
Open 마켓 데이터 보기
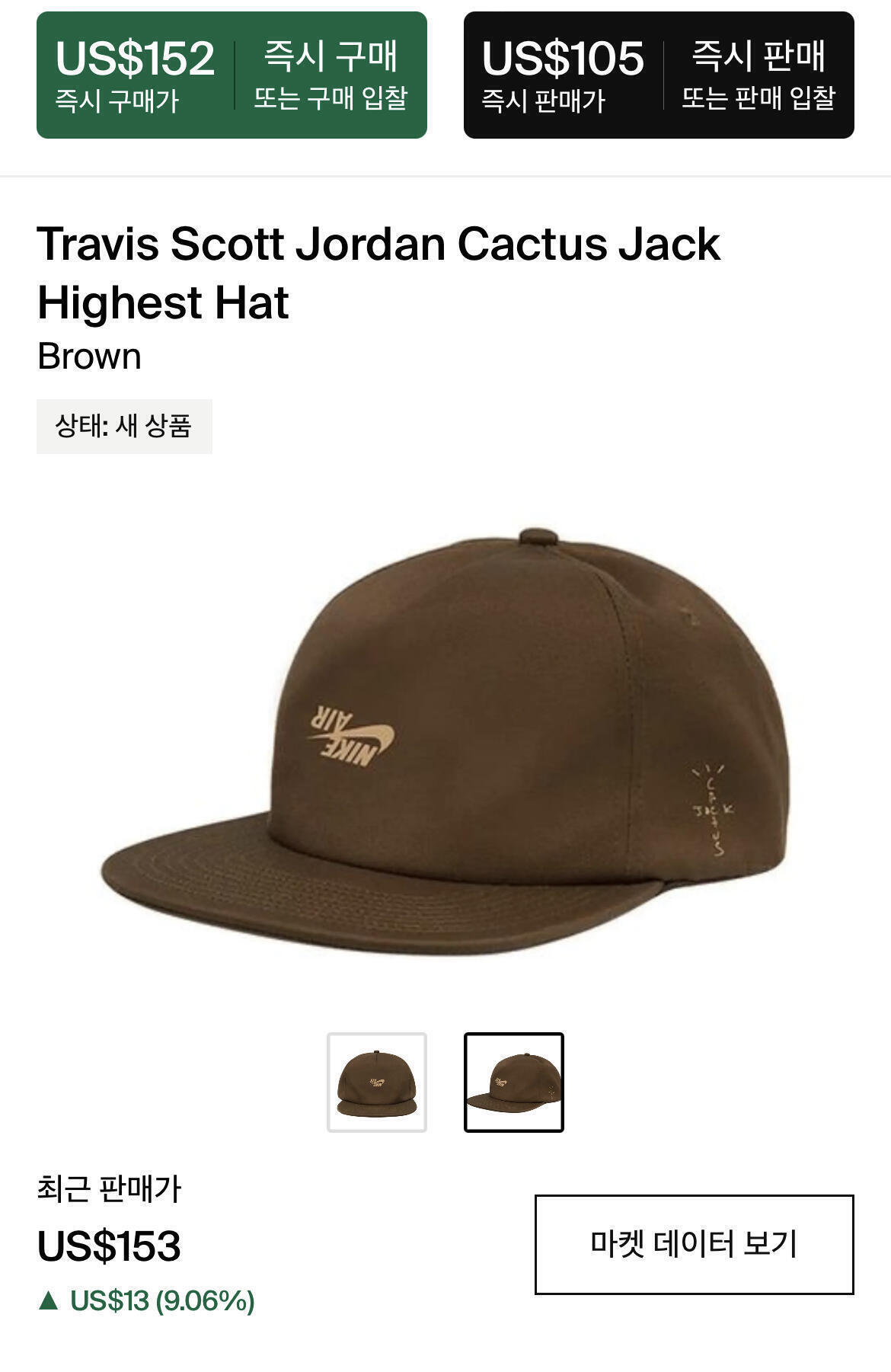694,1244
